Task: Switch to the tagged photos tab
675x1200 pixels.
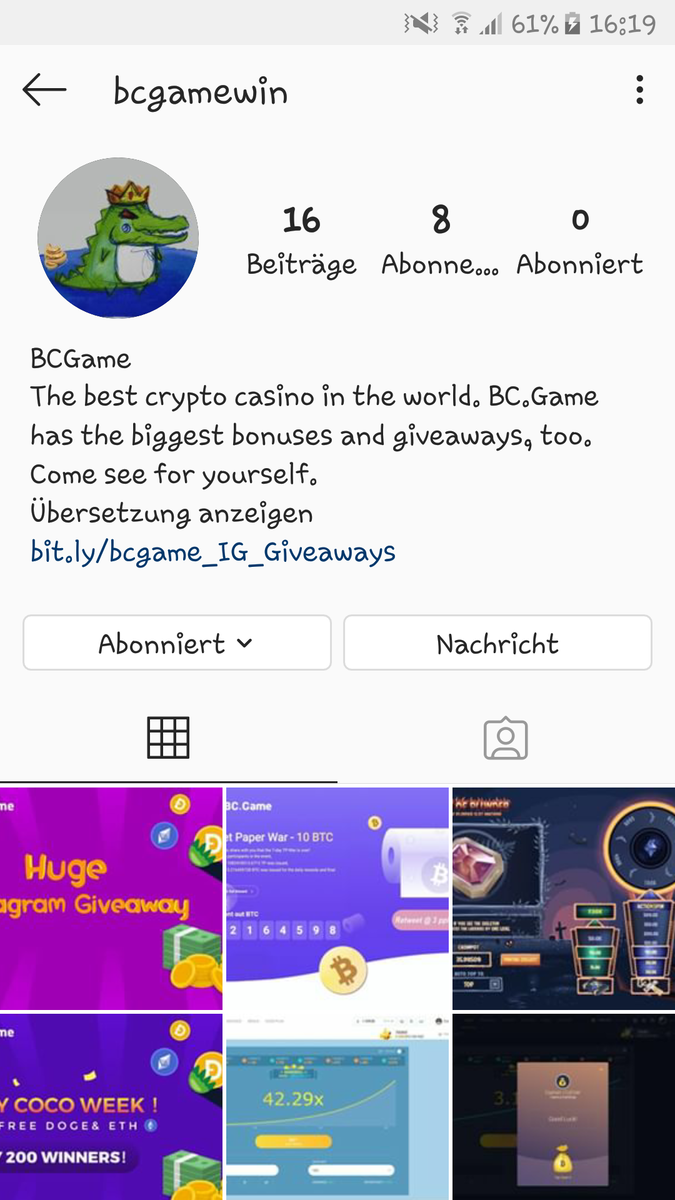Action: pyautogui.click(x=505, y=739)
